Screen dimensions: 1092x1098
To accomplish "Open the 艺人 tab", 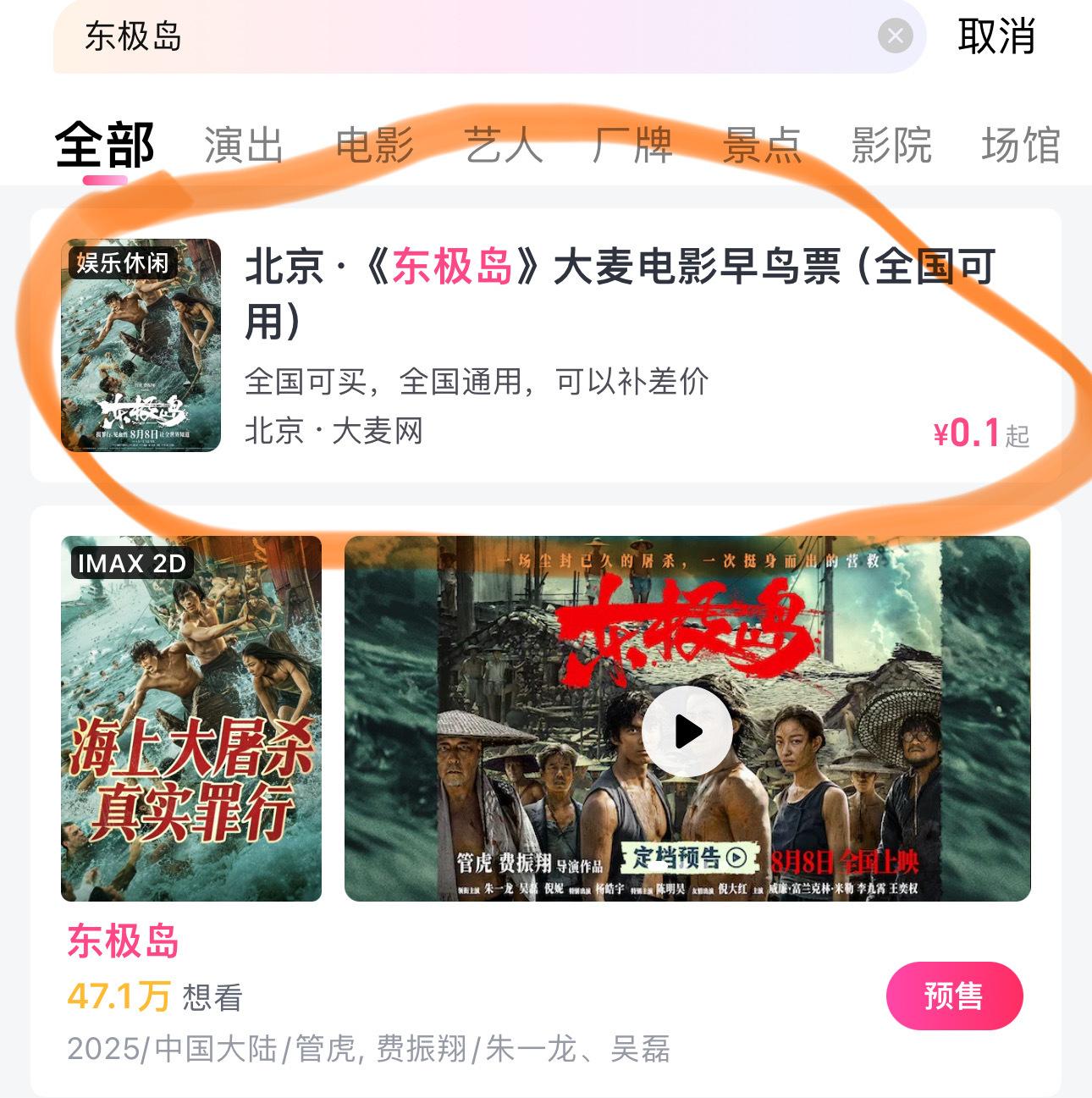I will tap(503, 146).
